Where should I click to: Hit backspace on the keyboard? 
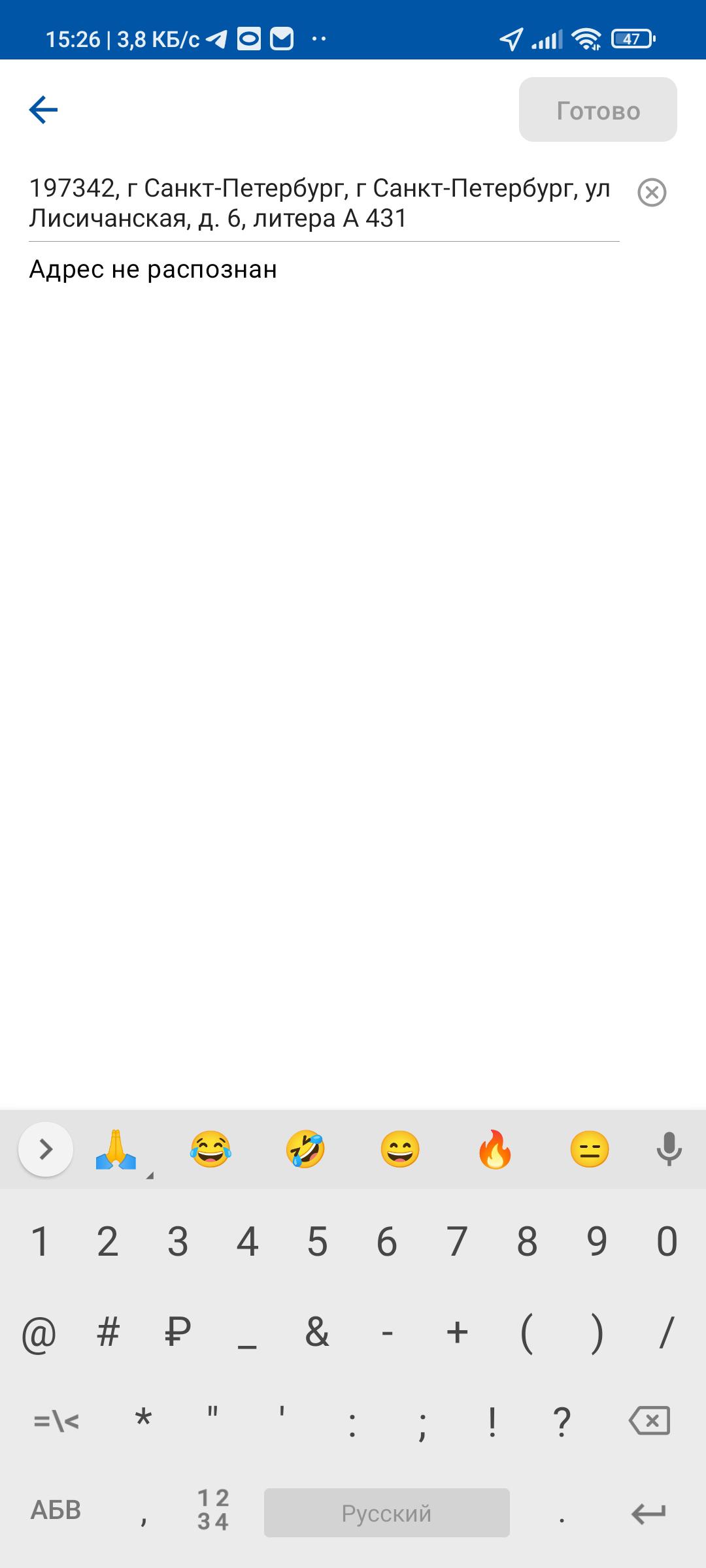[648, 1420]
